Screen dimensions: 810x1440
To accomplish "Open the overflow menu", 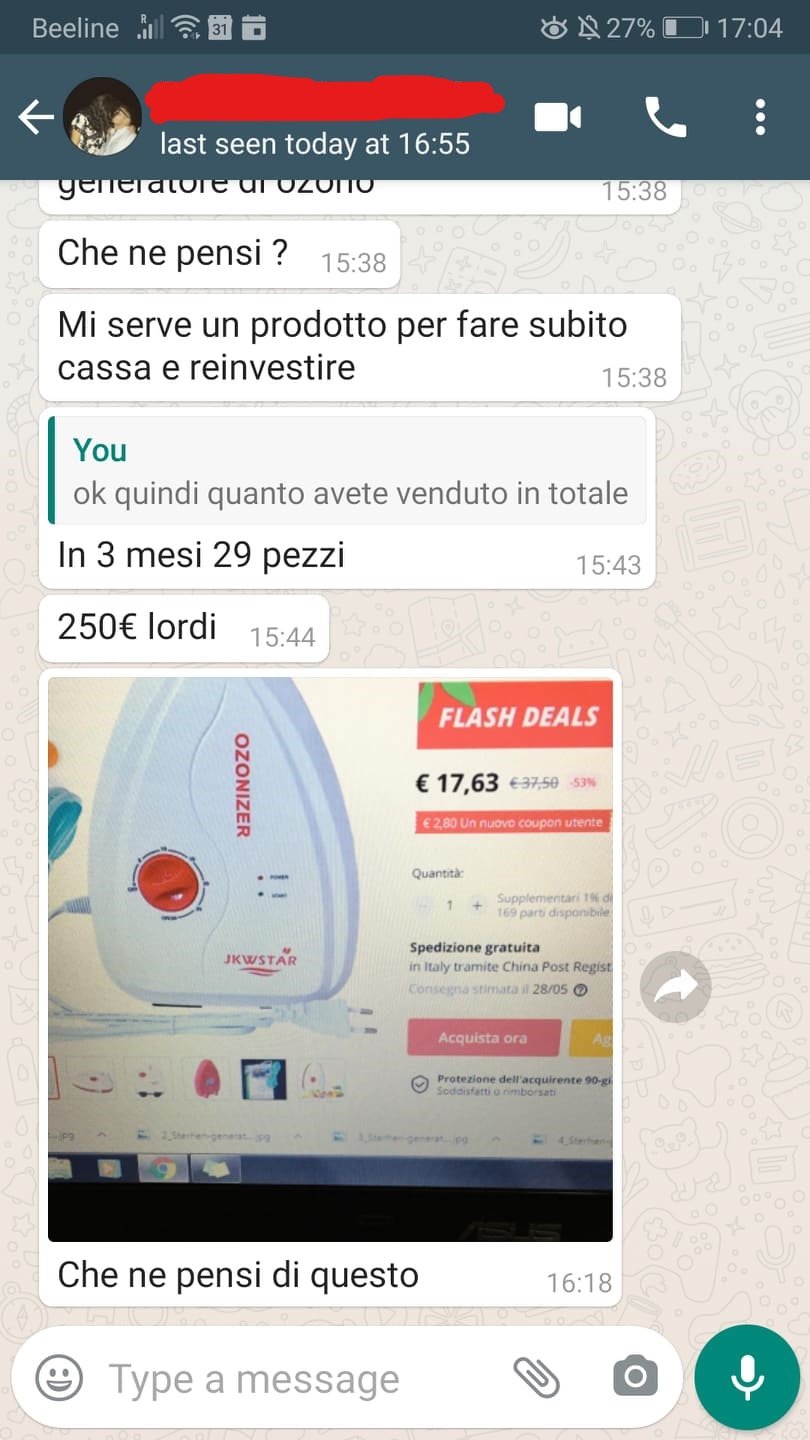I will tap(760, 117).
